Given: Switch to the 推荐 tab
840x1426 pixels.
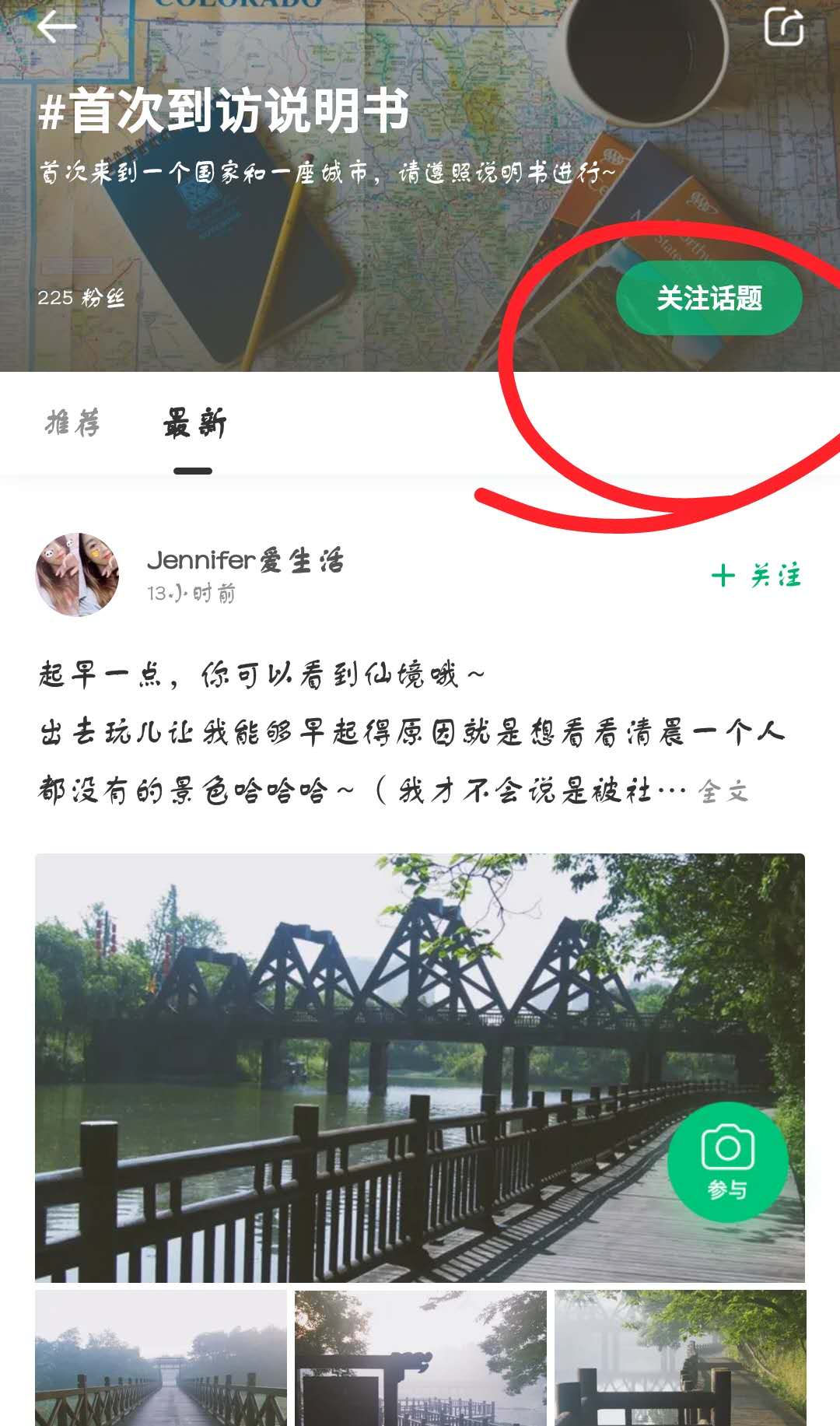Looking at the screenshot, I should point(73,423).
